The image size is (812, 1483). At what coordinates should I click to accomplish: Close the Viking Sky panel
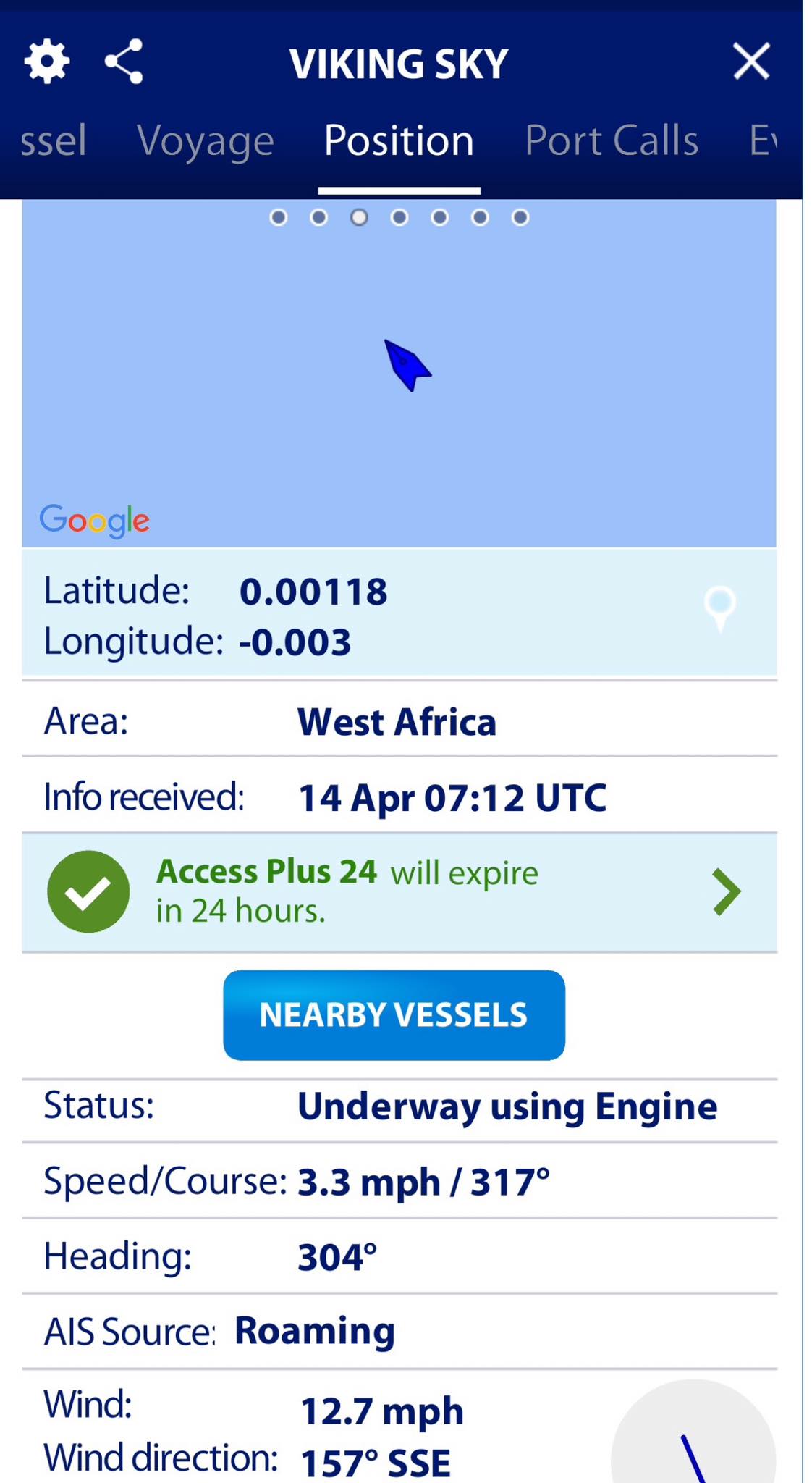point(750,61)
